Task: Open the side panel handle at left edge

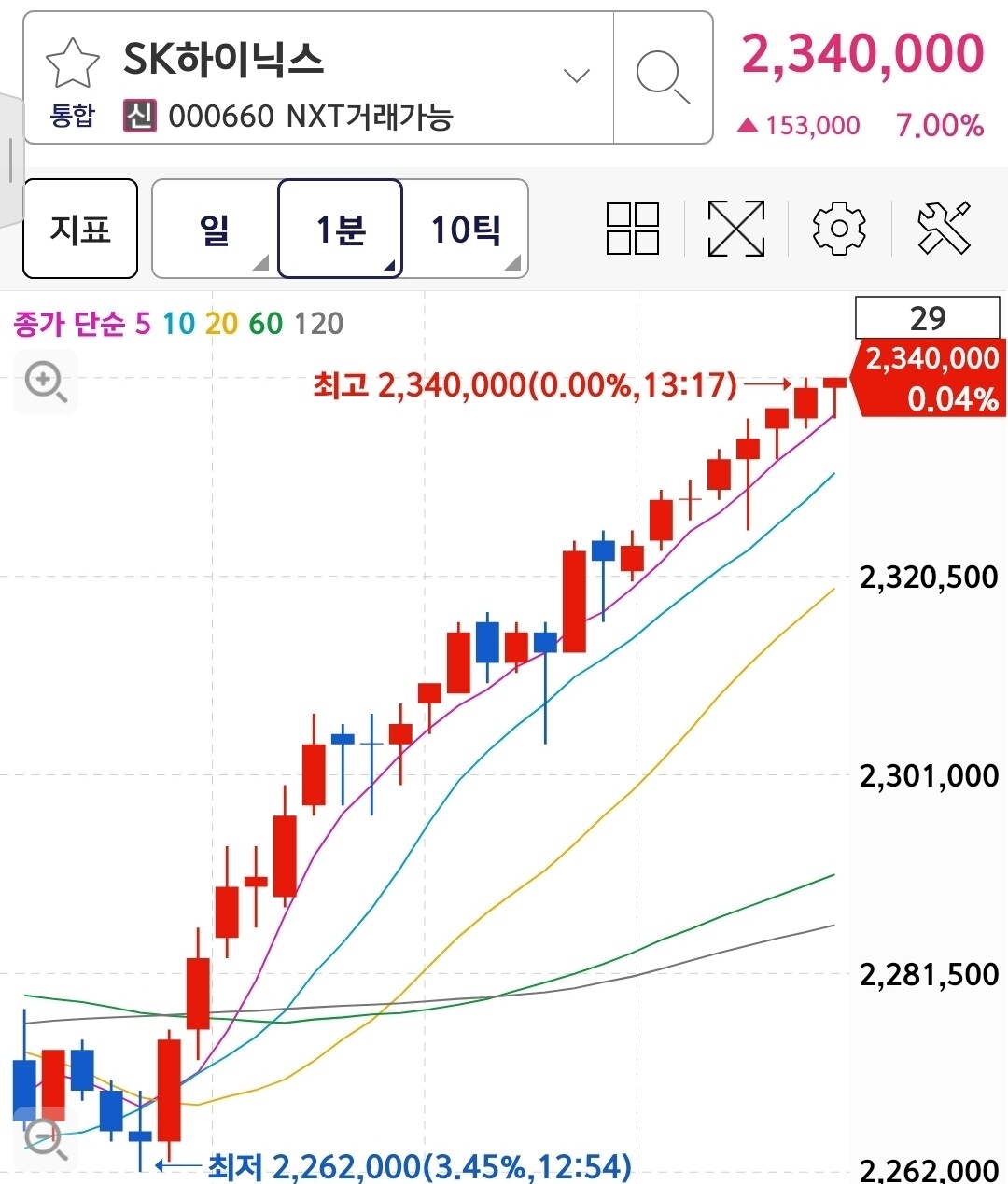Action: (x=11, y=160)
